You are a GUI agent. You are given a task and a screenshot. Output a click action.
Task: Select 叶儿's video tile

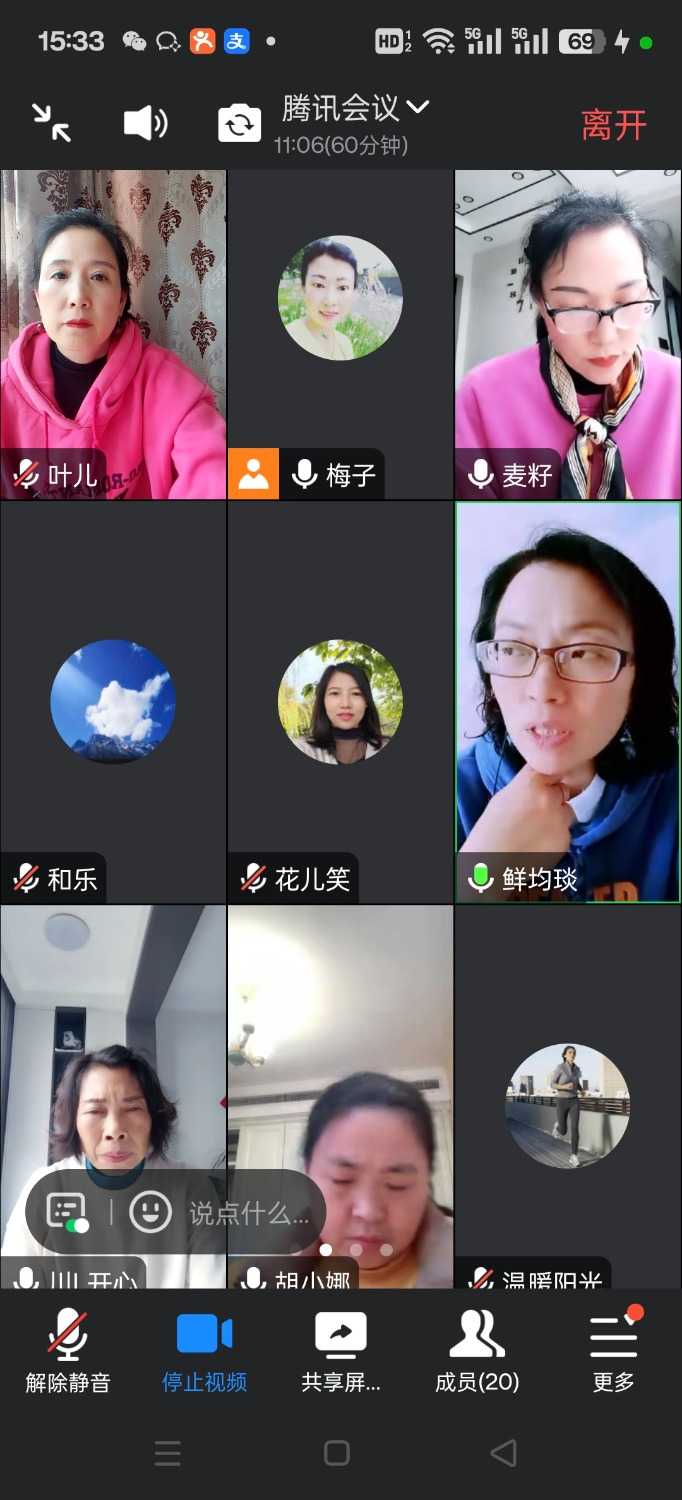(x=113, y=333)
